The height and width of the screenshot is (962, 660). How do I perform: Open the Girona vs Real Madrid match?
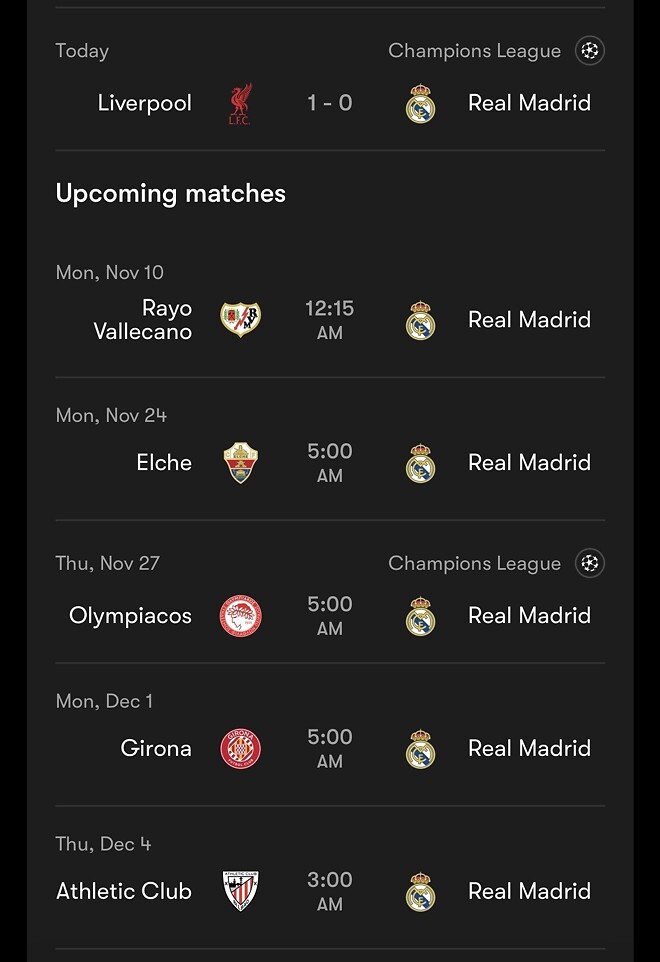[330, 748]
